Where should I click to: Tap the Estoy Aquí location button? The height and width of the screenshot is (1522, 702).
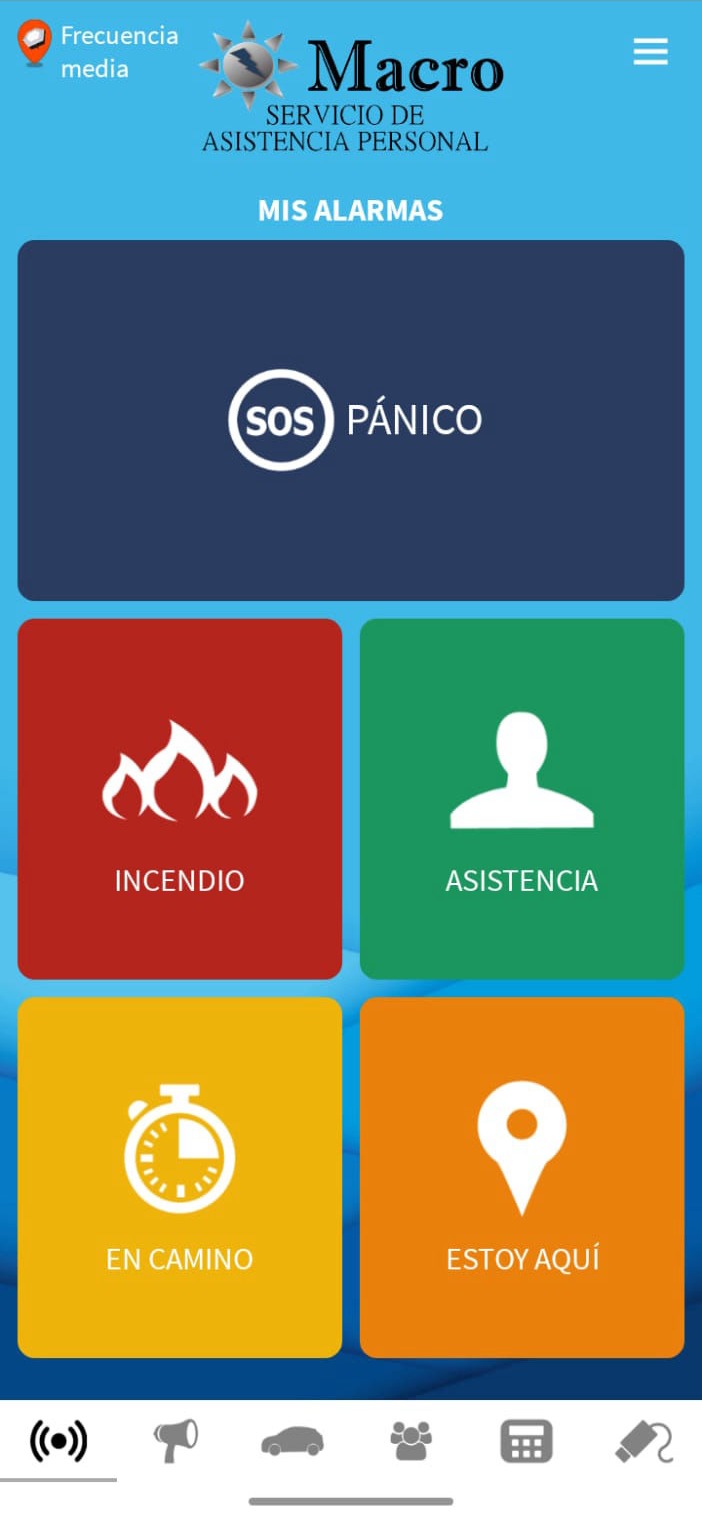tap(522, 1177)
